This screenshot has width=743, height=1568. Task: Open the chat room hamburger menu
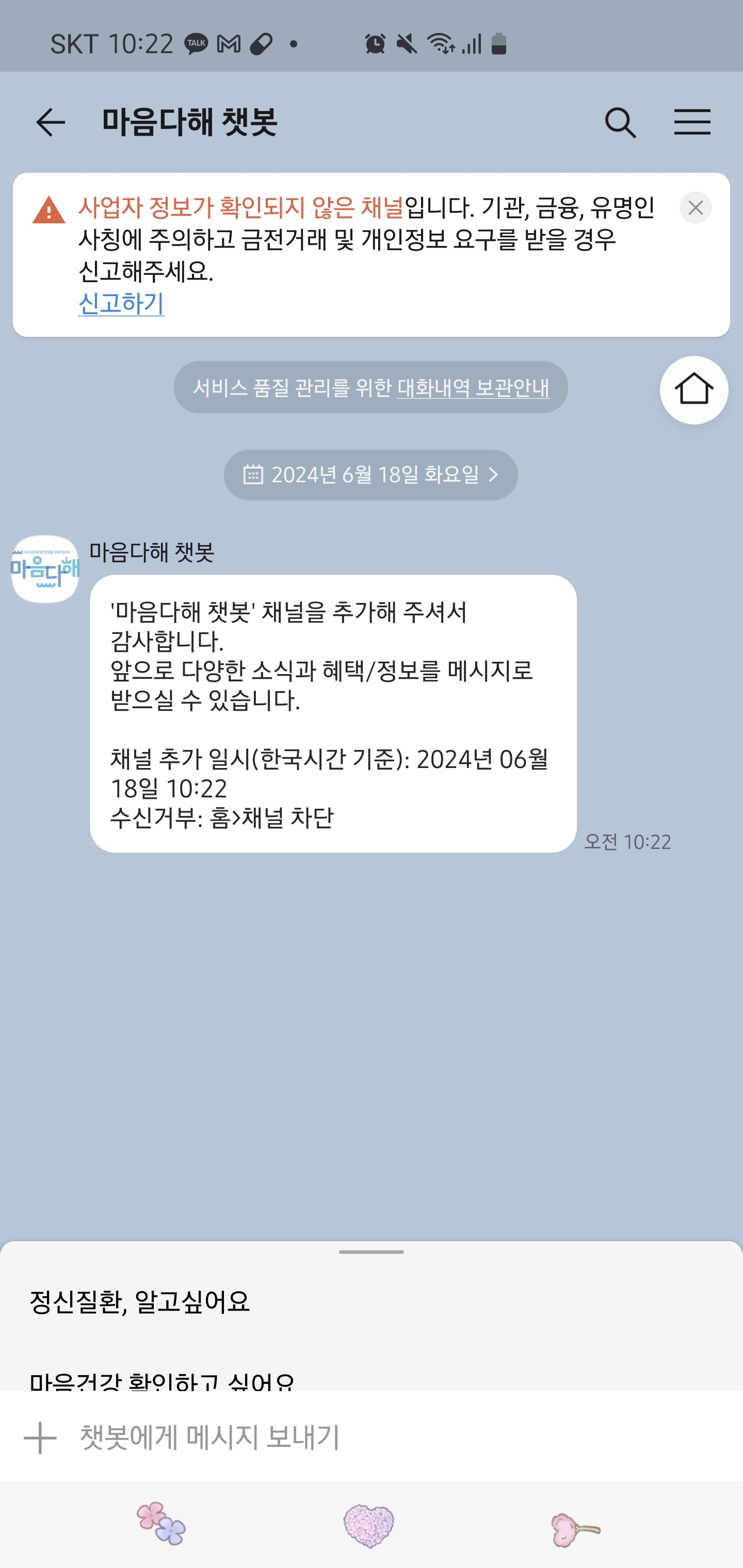(x=692, y=122)
